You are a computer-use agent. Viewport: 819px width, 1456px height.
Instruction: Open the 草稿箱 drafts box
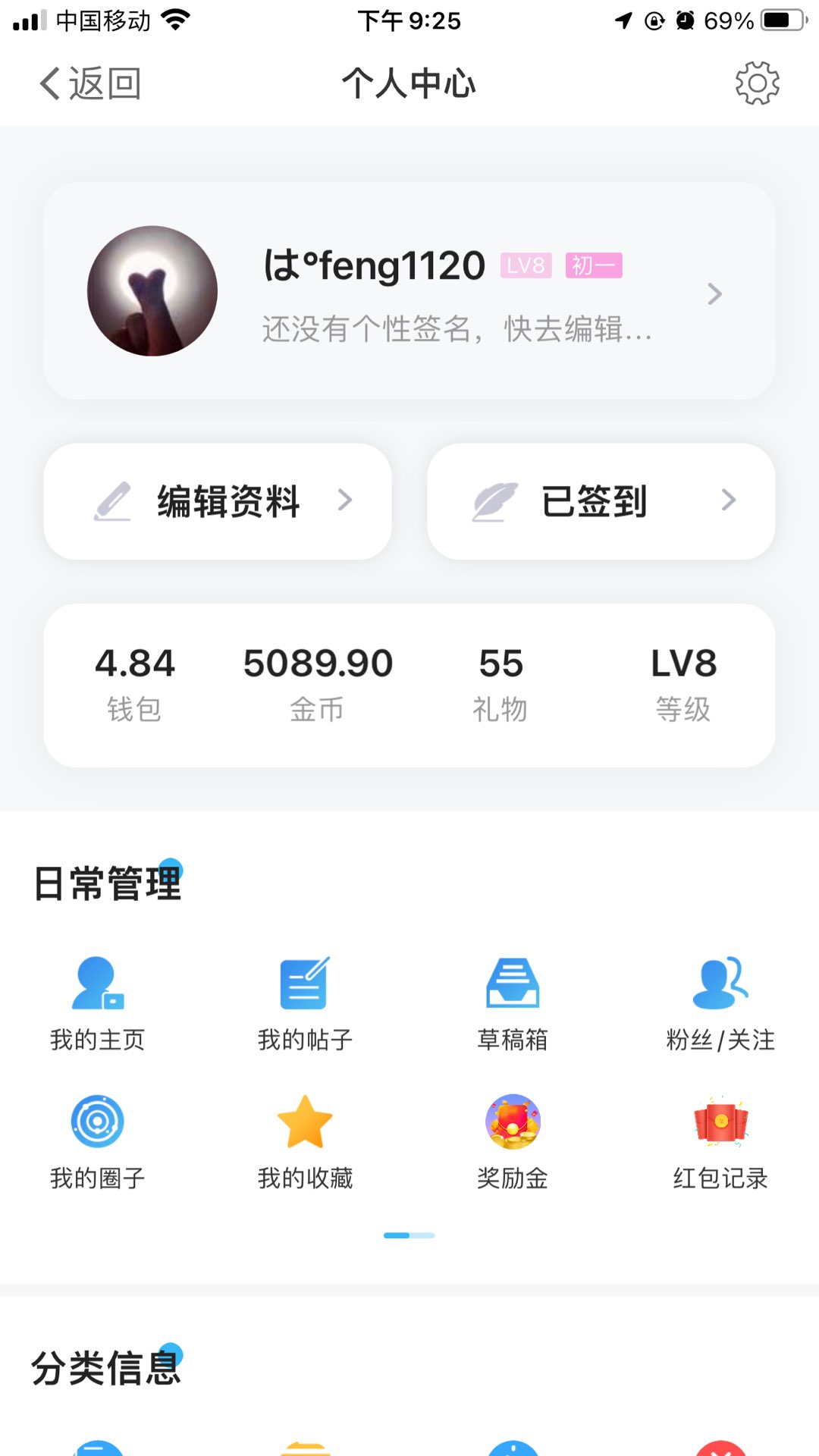pyautogui.click(x=513, y=1003)
